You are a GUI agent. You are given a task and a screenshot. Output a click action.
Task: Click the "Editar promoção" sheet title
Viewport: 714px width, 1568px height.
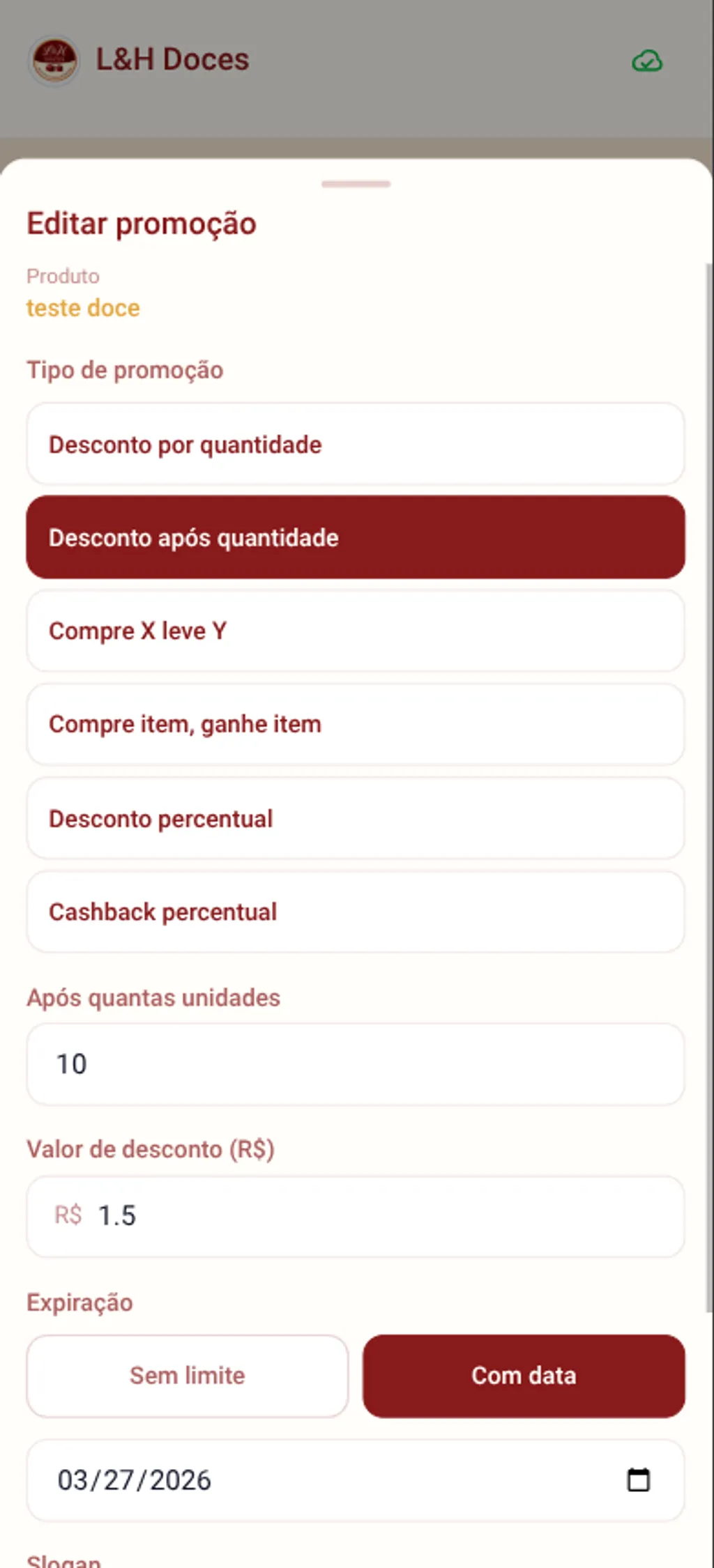tap(141, 223)
